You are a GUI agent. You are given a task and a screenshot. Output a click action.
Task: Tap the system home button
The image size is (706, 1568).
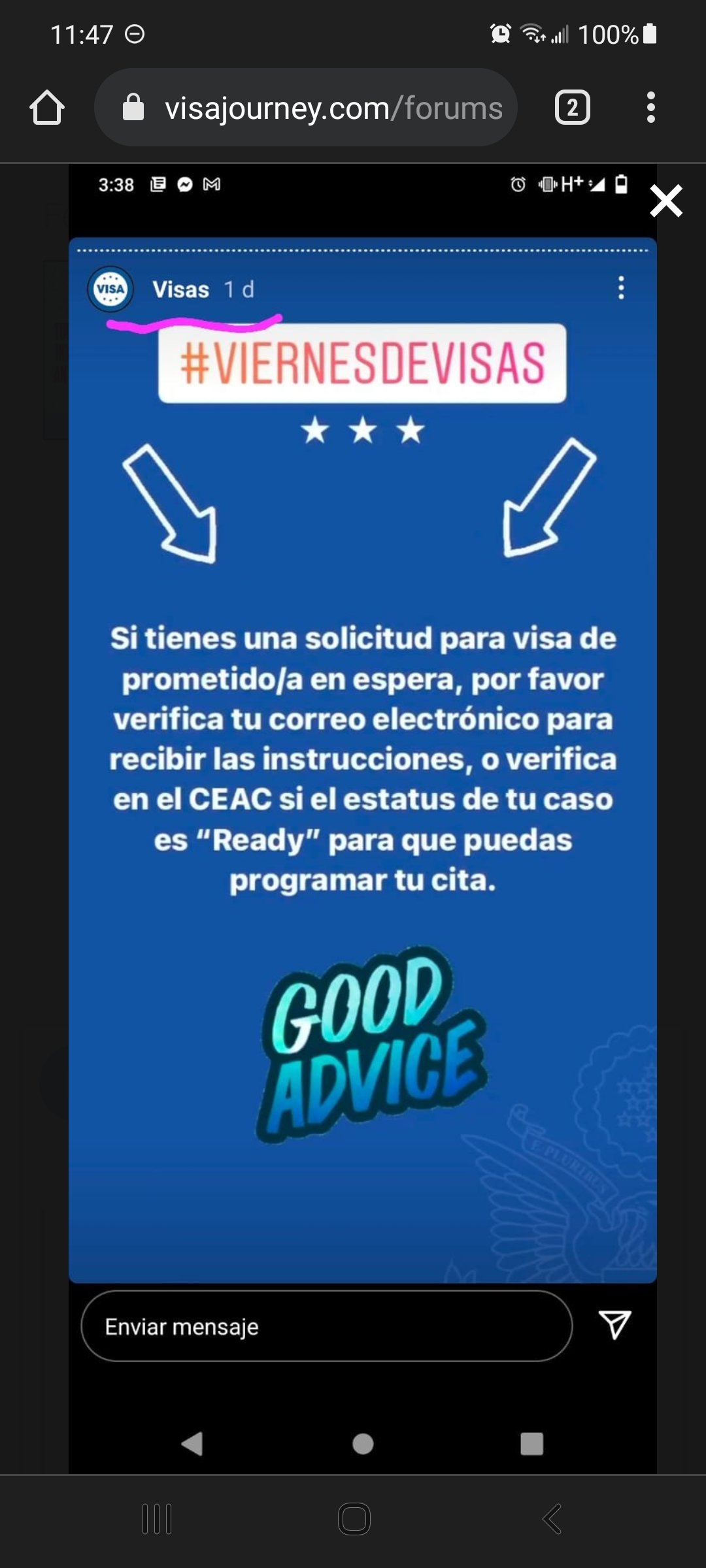(x=354, y=1518)
